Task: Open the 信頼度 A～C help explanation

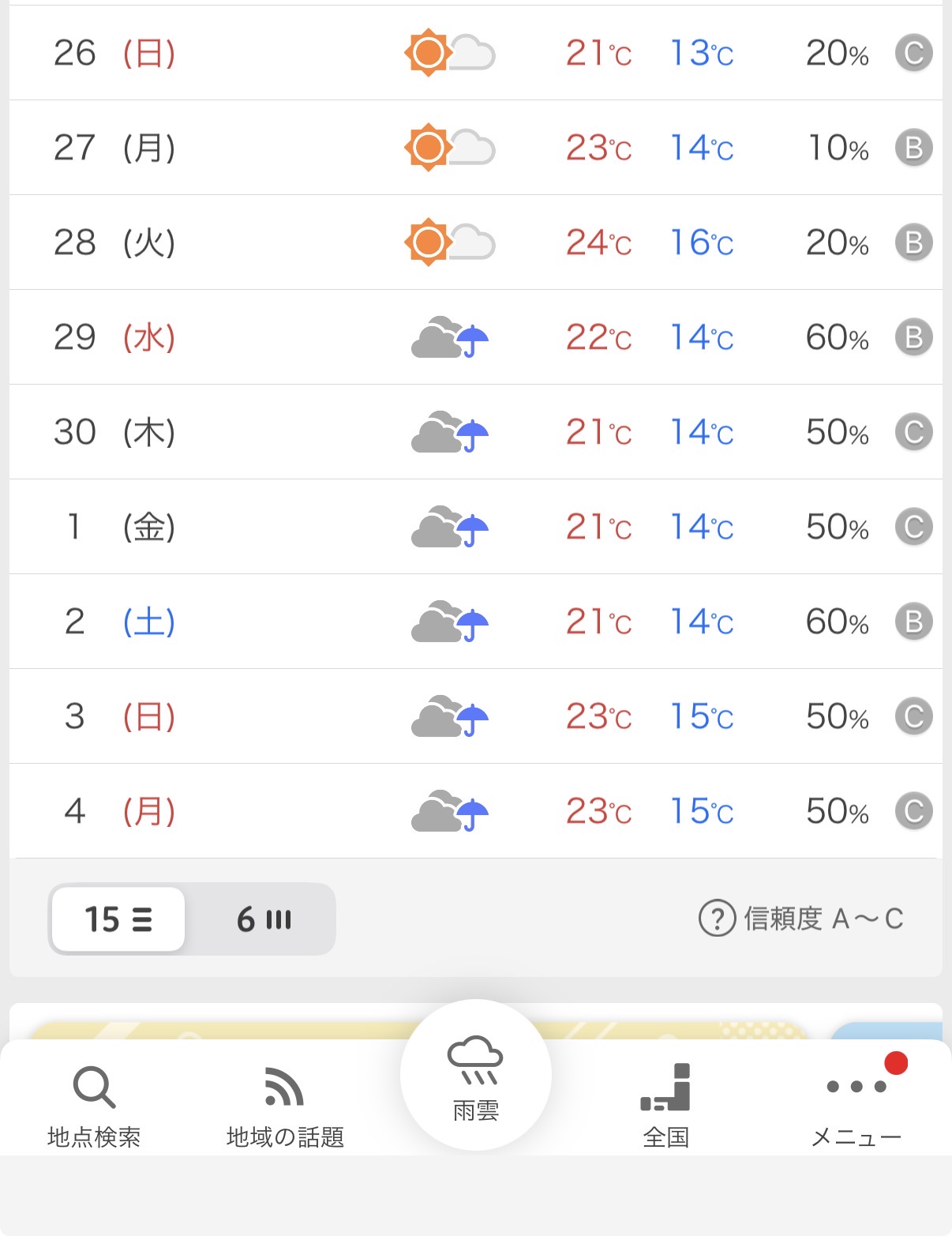Action: [800, 919]
